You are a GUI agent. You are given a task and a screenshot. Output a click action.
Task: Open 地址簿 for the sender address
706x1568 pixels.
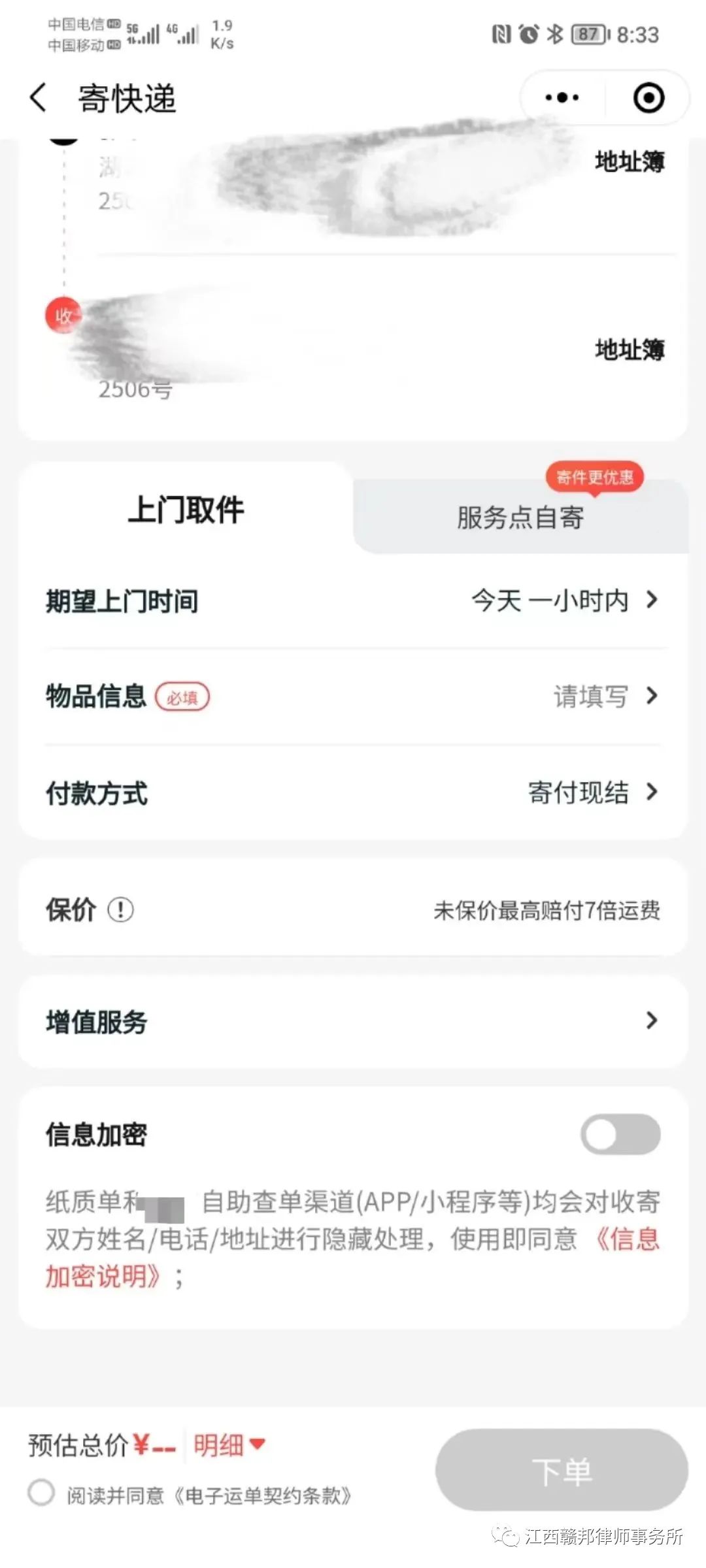pos(630,161)
